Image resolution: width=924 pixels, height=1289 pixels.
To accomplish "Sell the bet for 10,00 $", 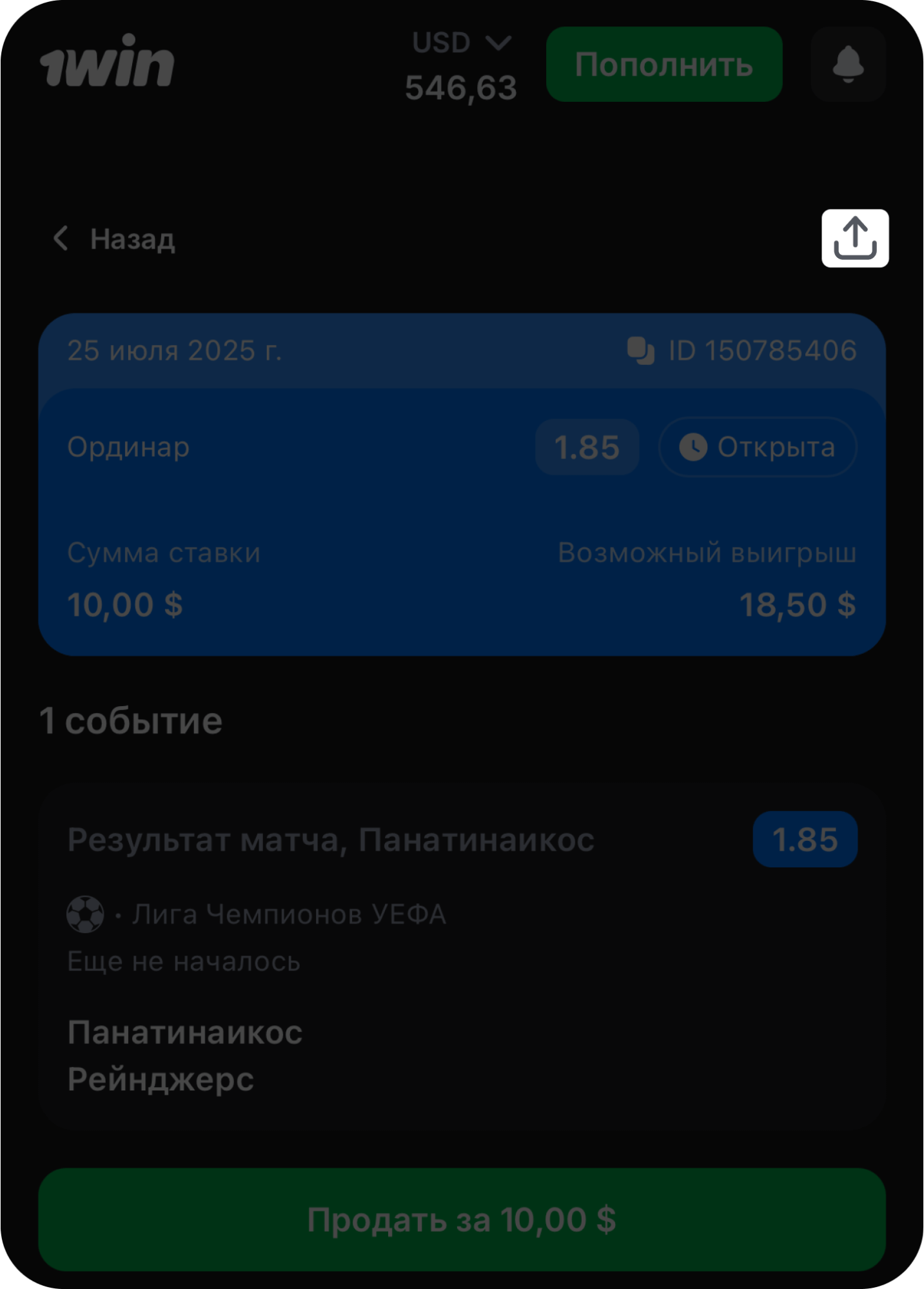I will point(462,1219).
